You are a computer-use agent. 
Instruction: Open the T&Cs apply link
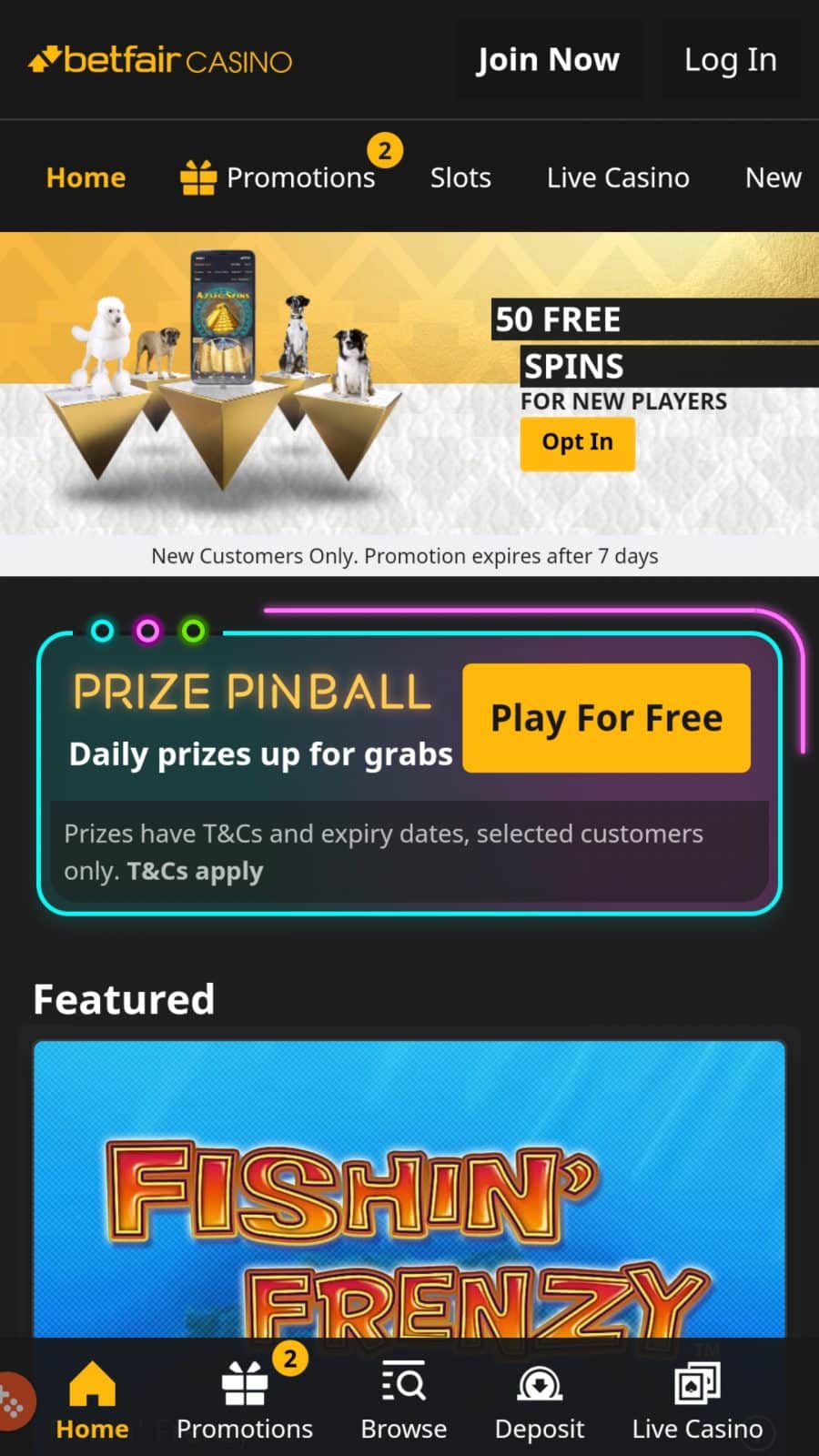coord(196,871)
